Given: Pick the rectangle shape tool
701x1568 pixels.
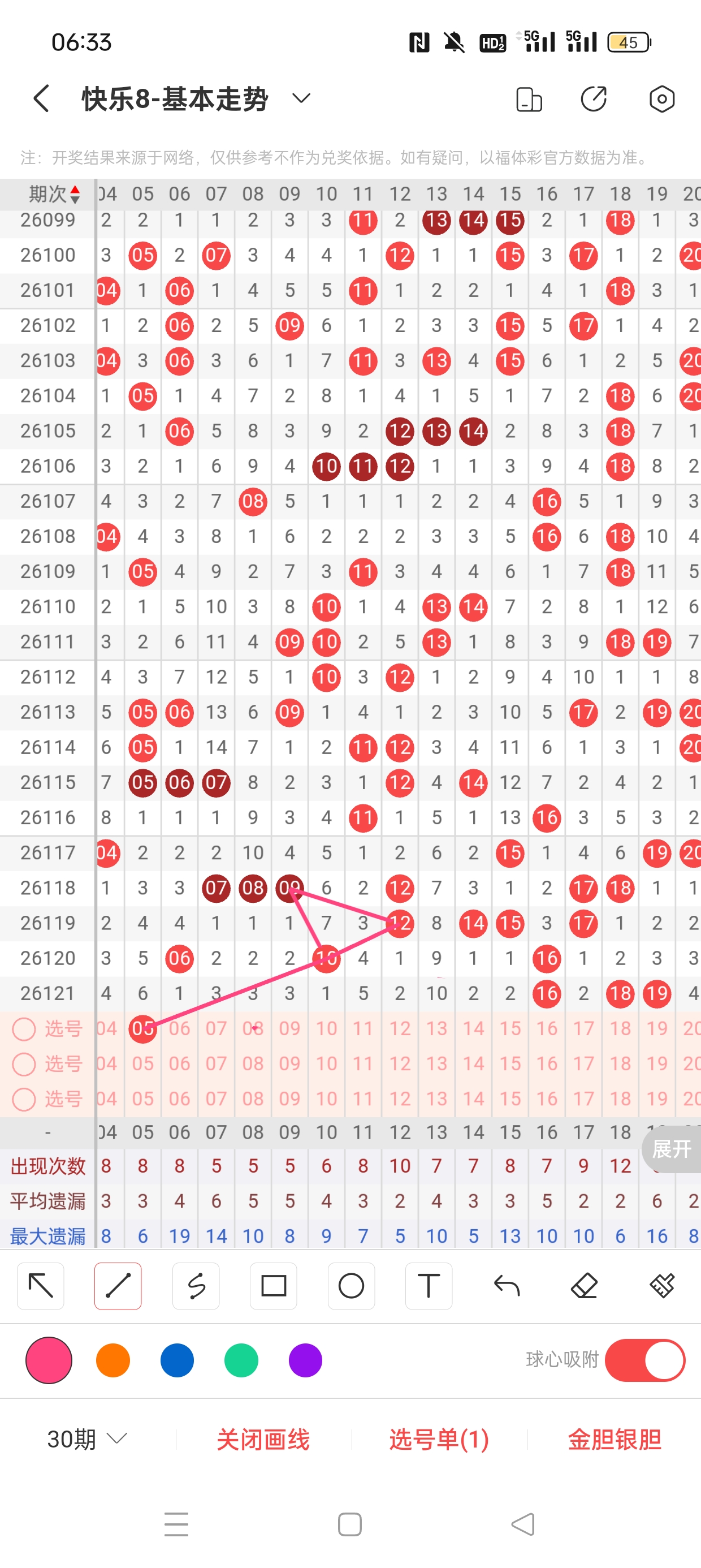Looking at the screenshot, I should (x=273, y=1286).
